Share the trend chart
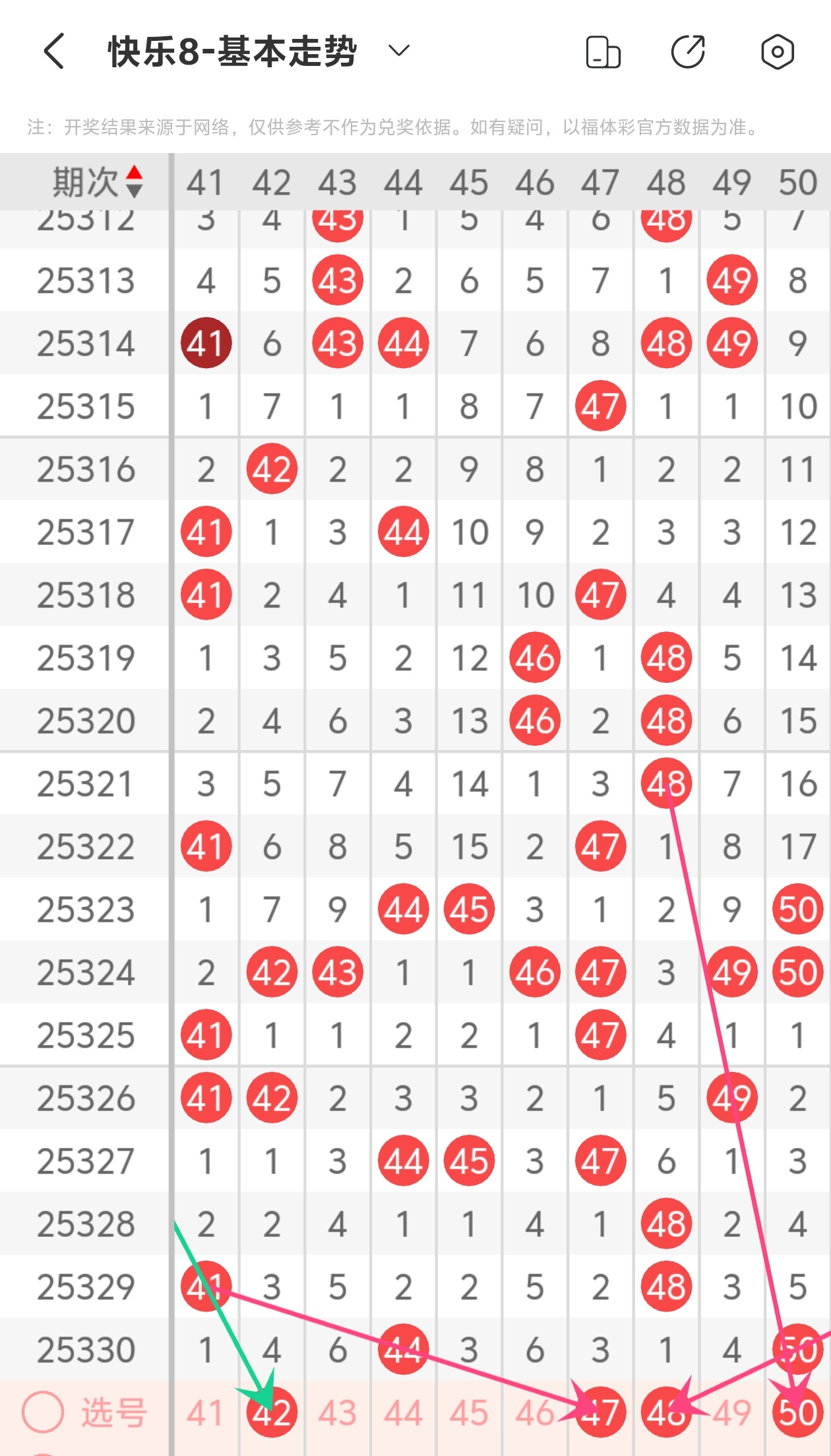This screenshot has width=831, height=1456. (689, 52)
